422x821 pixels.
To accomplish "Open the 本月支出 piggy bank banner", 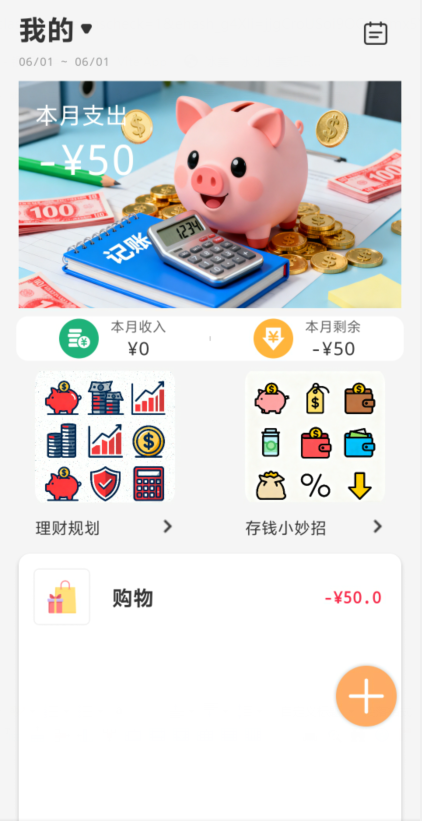I will tap(210, 194).
